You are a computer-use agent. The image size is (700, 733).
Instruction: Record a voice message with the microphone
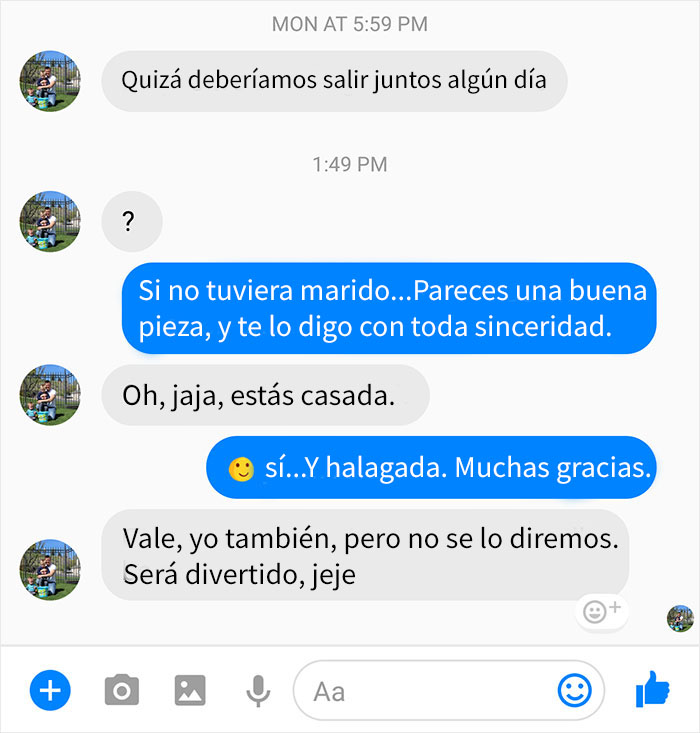click(258, 690)
